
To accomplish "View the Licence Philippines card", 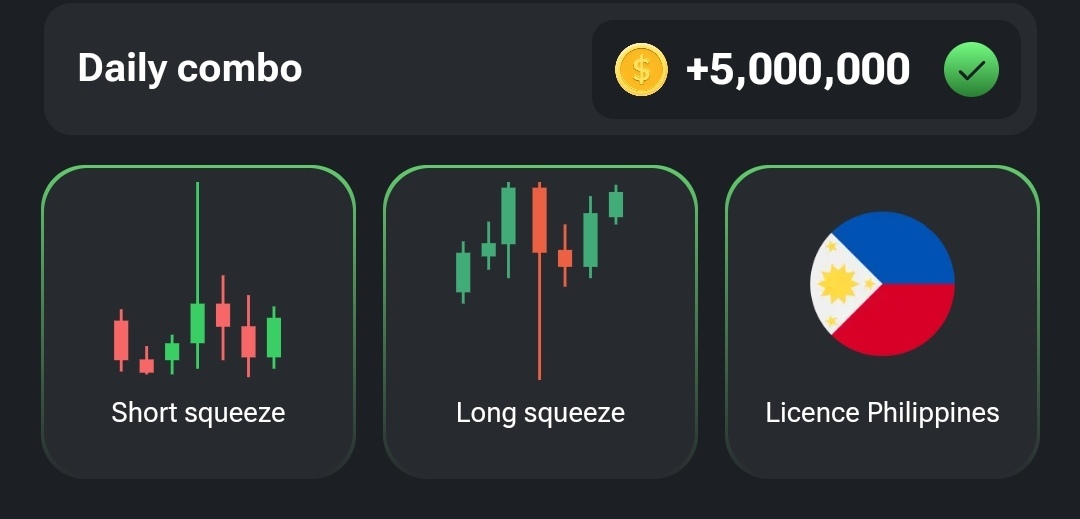I will click(882, 321).
